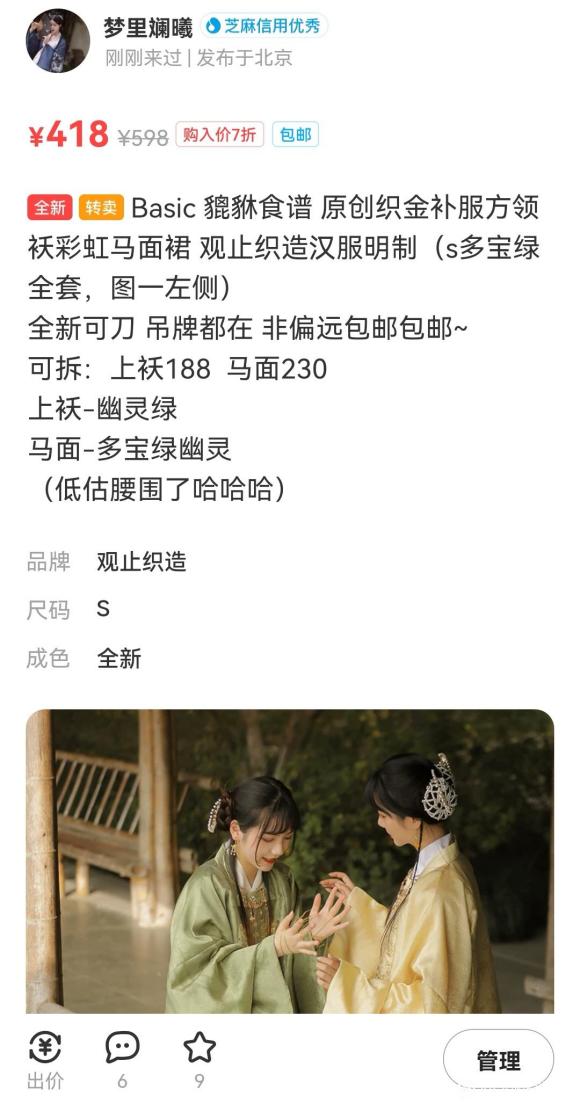Tap the 芝麻信用优秀 credit badge
The width and height of the screenshot is (580, 1104).
[264, 26]
